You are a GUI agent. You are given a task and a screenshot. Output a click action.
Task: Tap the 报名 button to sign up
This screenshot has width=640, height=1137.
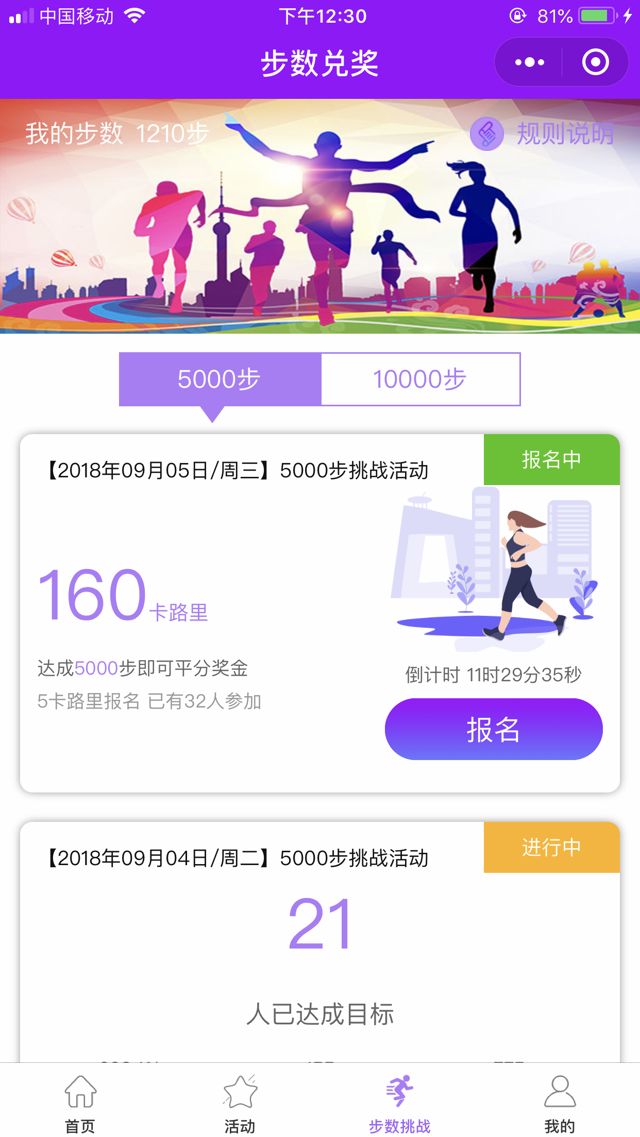(x=493, y=729)
